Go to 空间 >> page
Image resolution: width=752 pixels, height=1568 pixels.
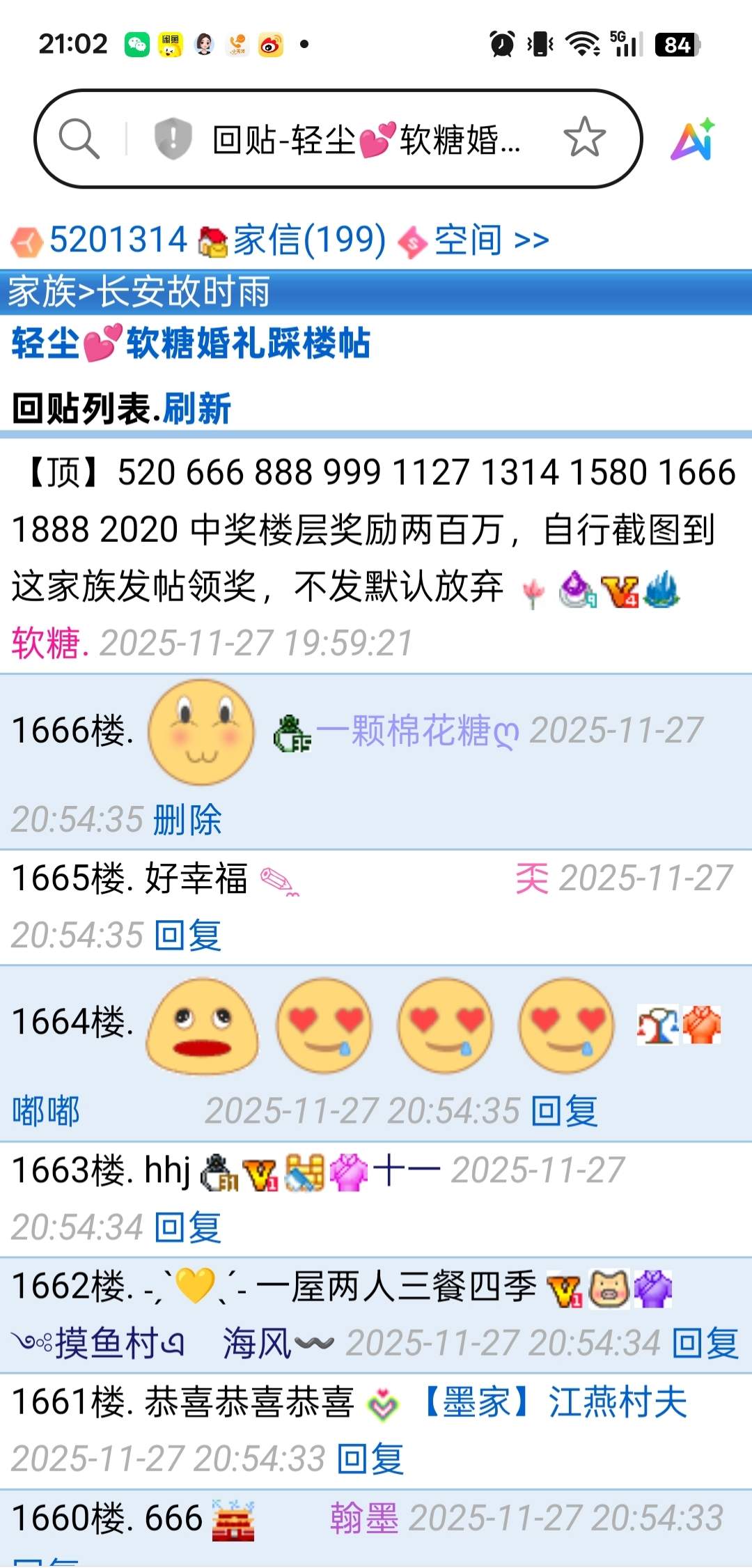point(490,240)
